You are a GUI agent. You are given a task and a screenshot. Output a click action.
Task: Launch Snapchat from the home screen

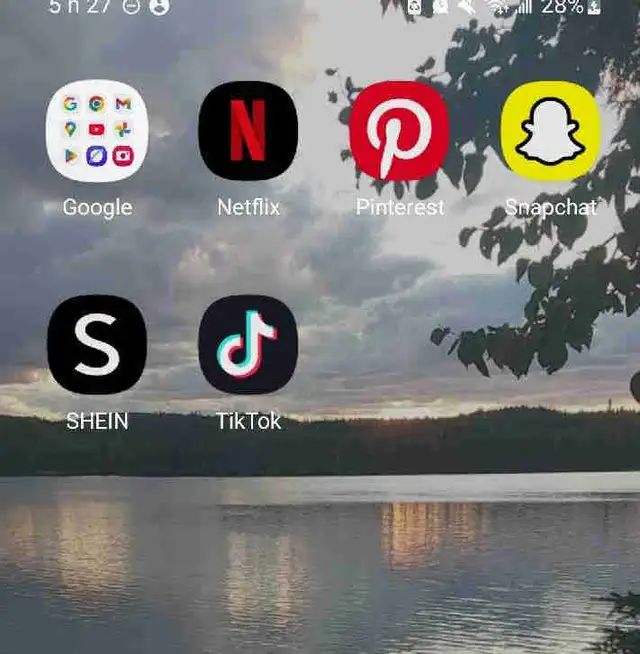551,131
